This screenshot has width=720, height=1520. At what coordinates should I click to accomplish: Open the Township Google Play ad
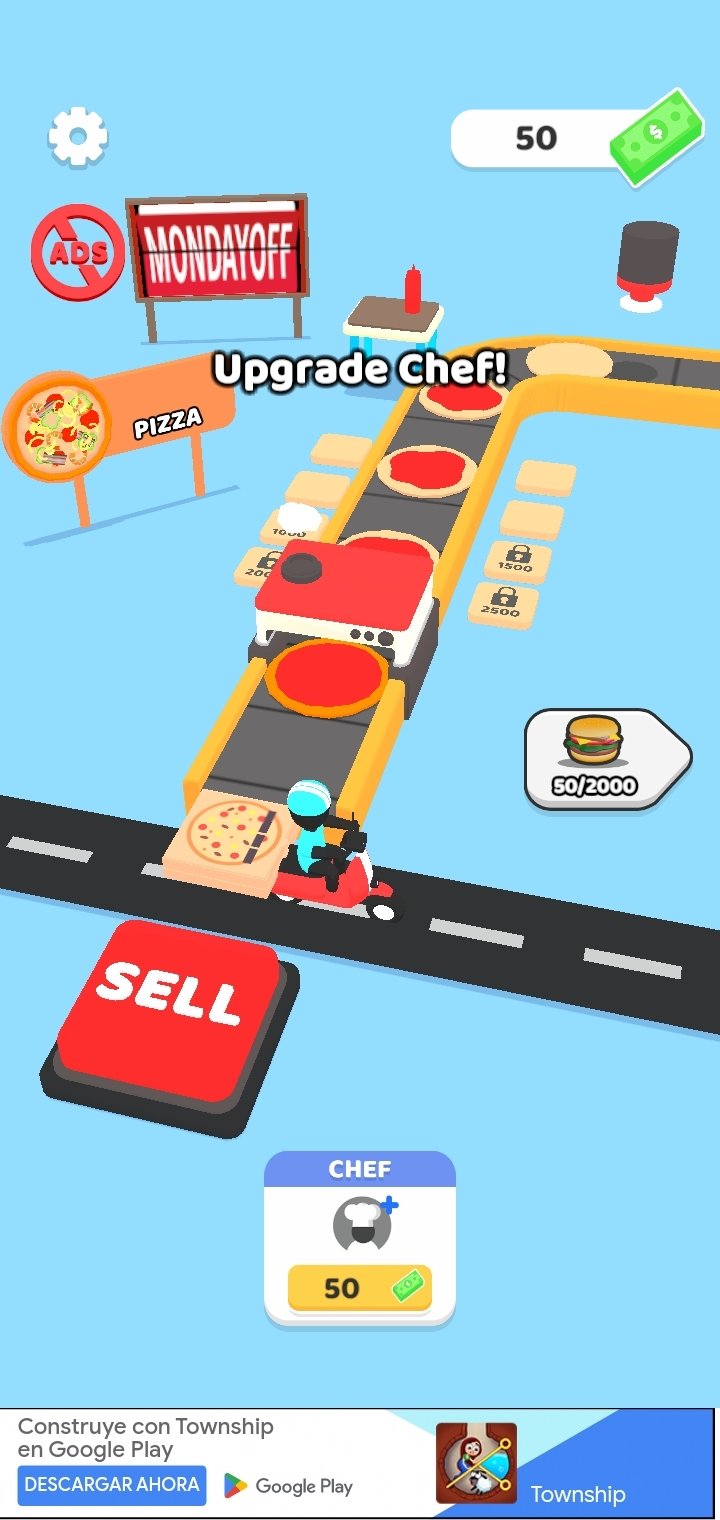(x=360, y=1462)
